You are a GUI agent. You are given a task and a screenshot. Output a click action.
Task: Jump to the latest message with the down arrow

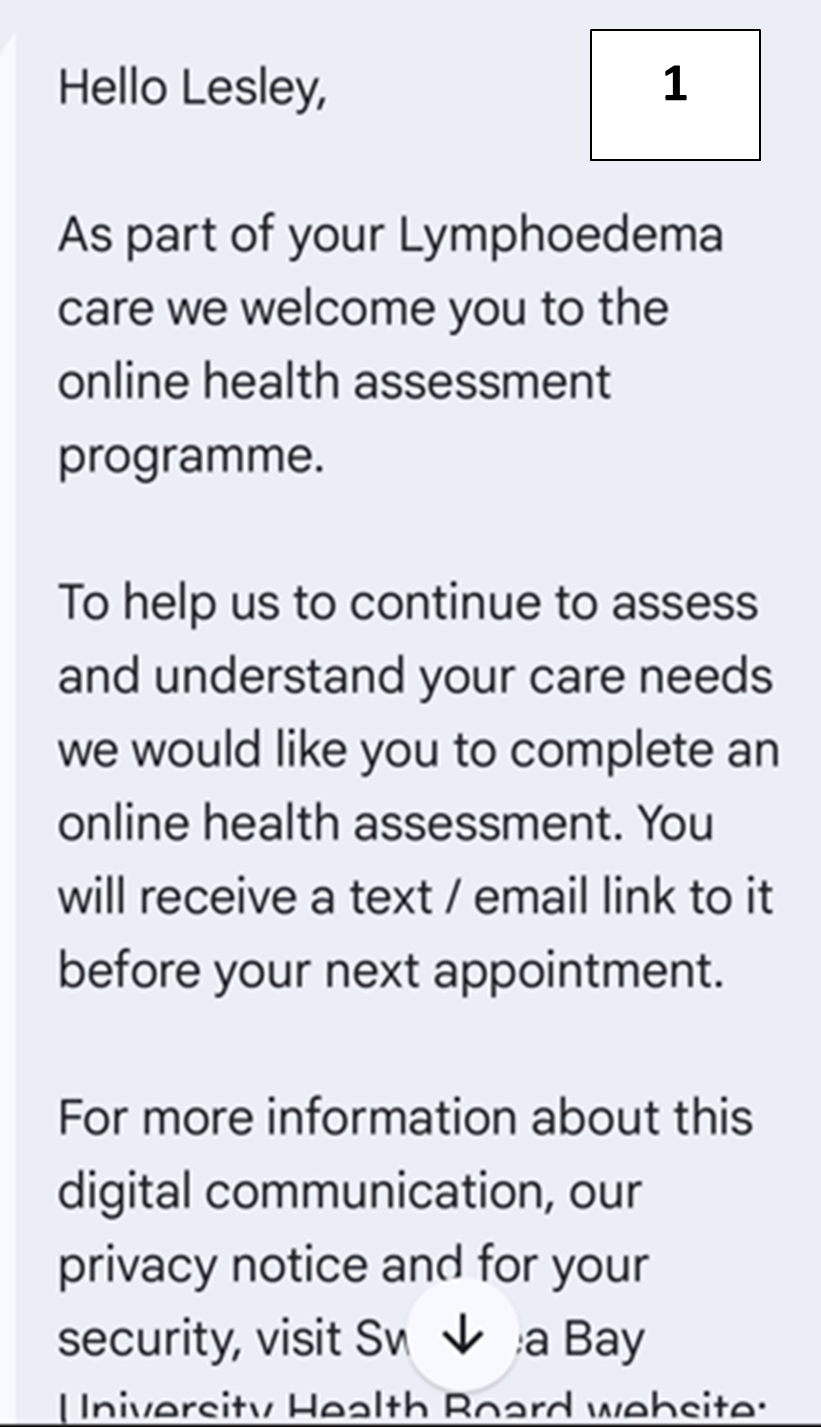(462, 1334)
